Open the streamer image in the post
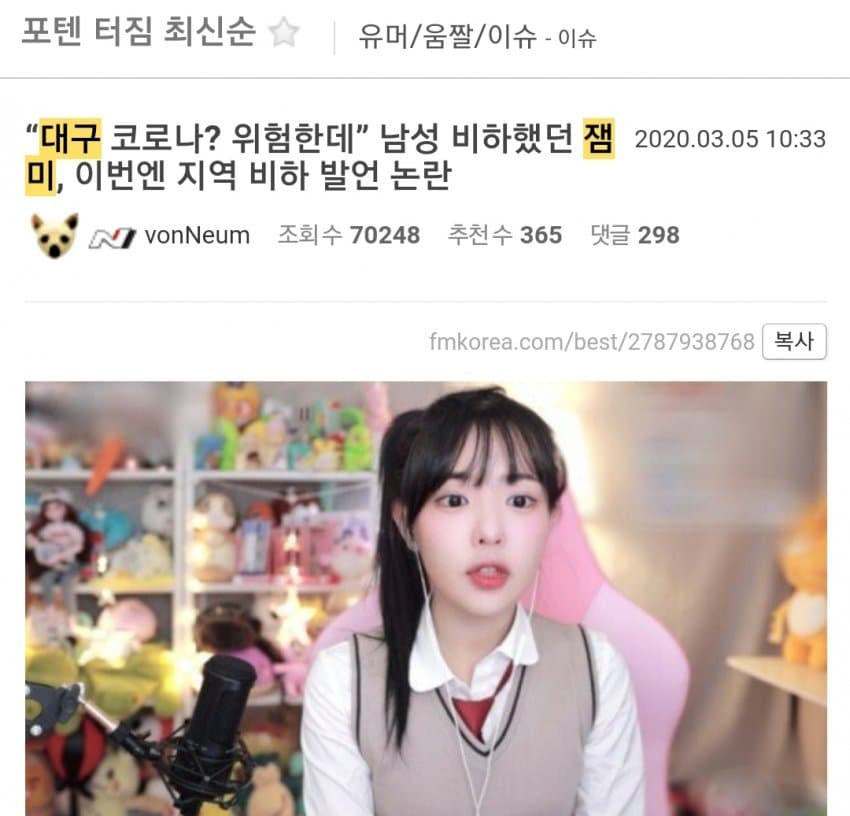Screen dimensions: 850x816 [425, 598]
